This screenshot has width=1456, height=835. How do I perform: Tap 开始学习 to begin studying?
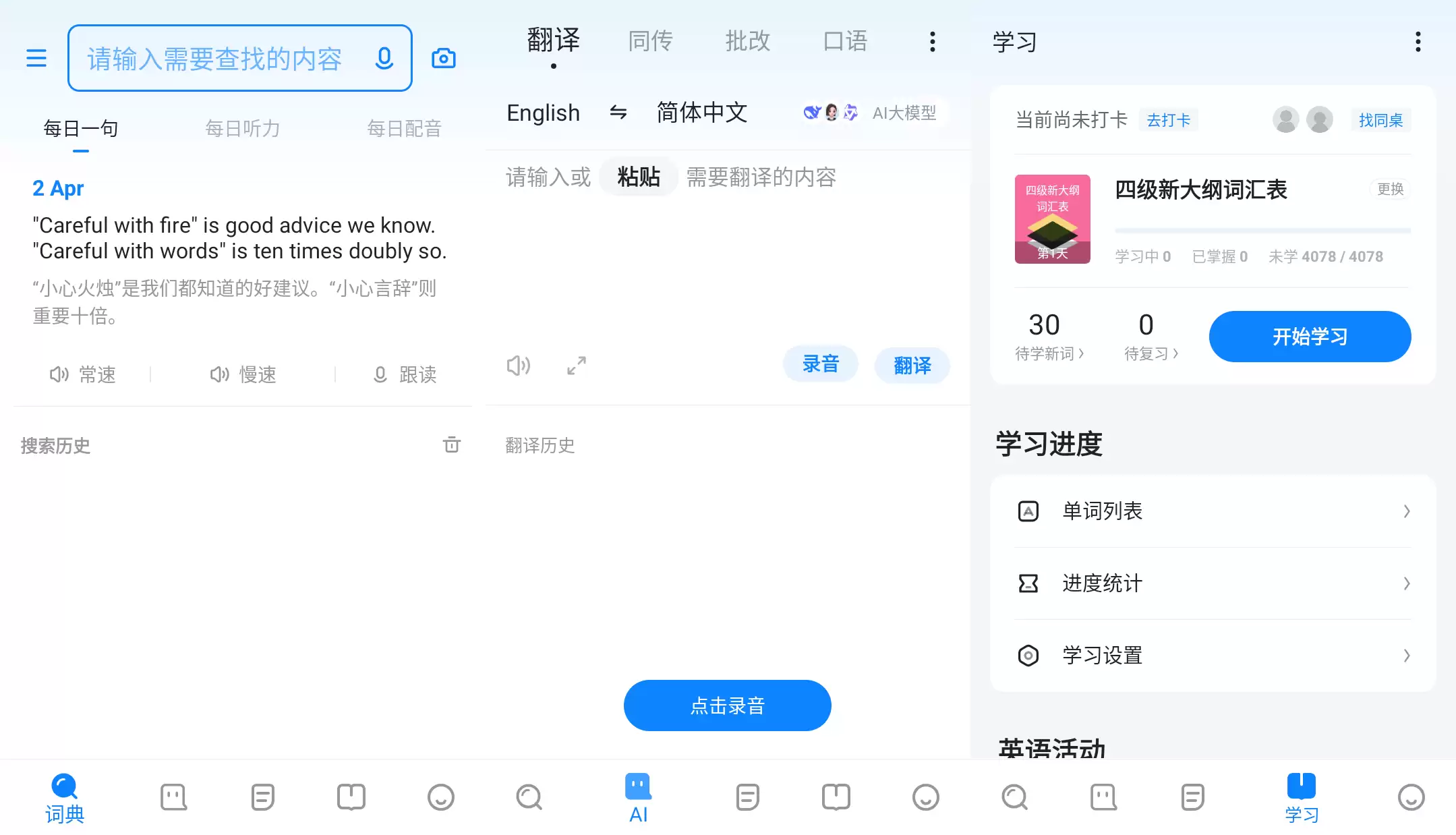[1310, 337]
